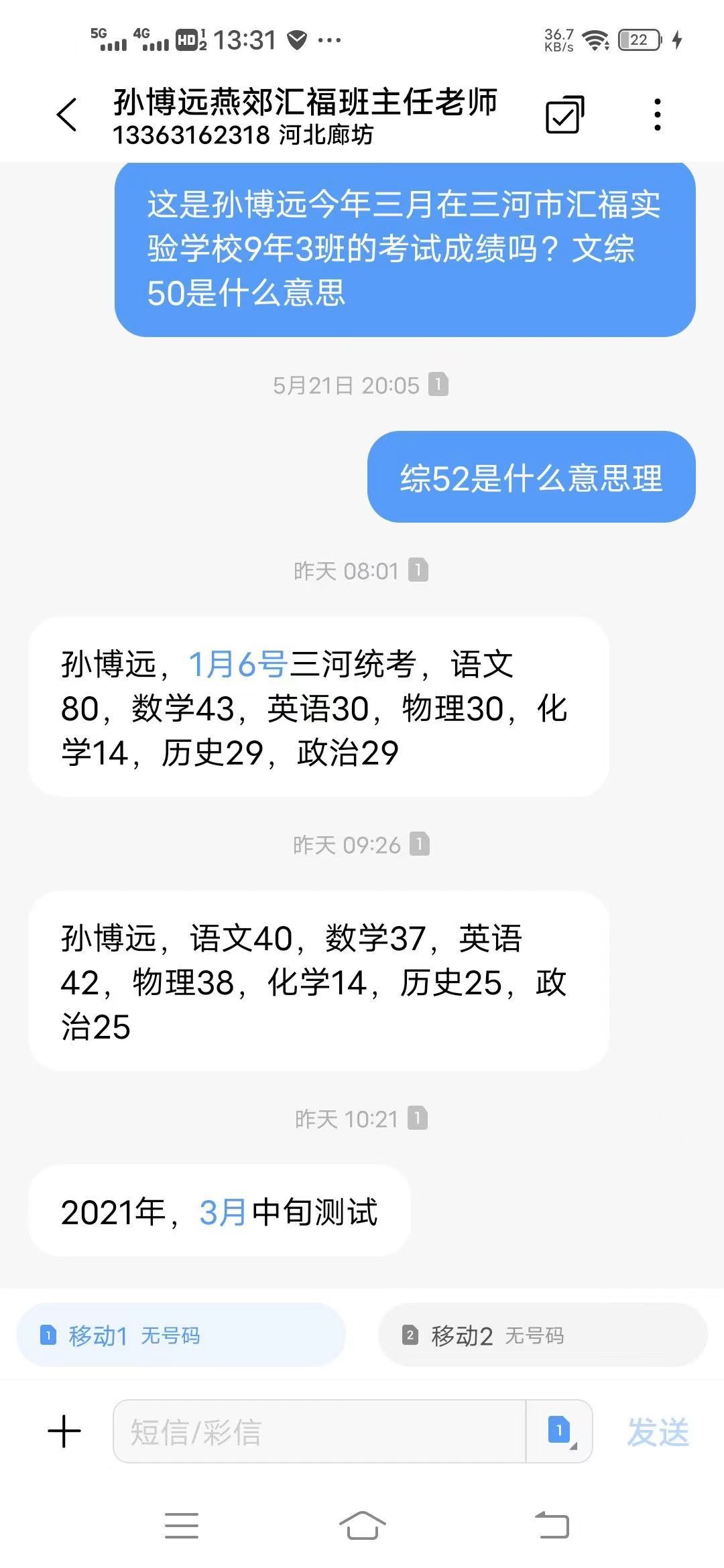Open the attachment plus button
This screenshot has height=1568, width=724.
(x=65, y=1431)
